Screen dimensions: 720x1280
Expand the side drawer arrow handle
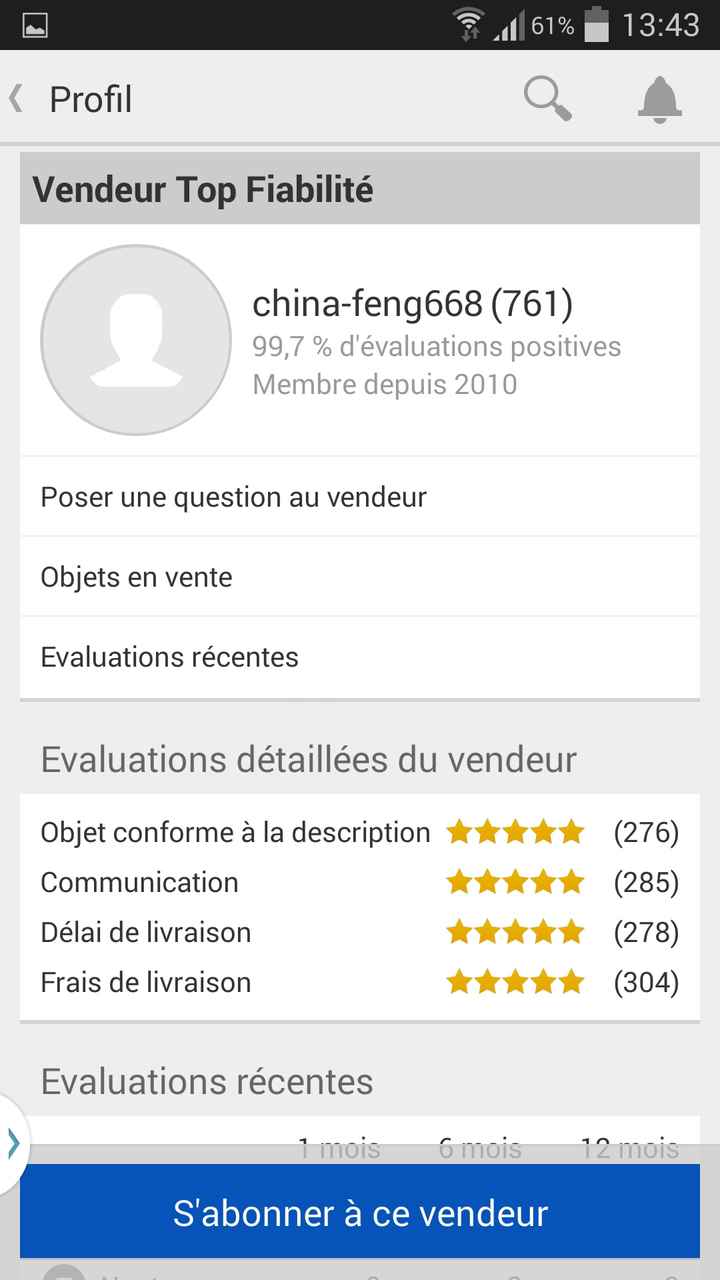(14, 1143)
